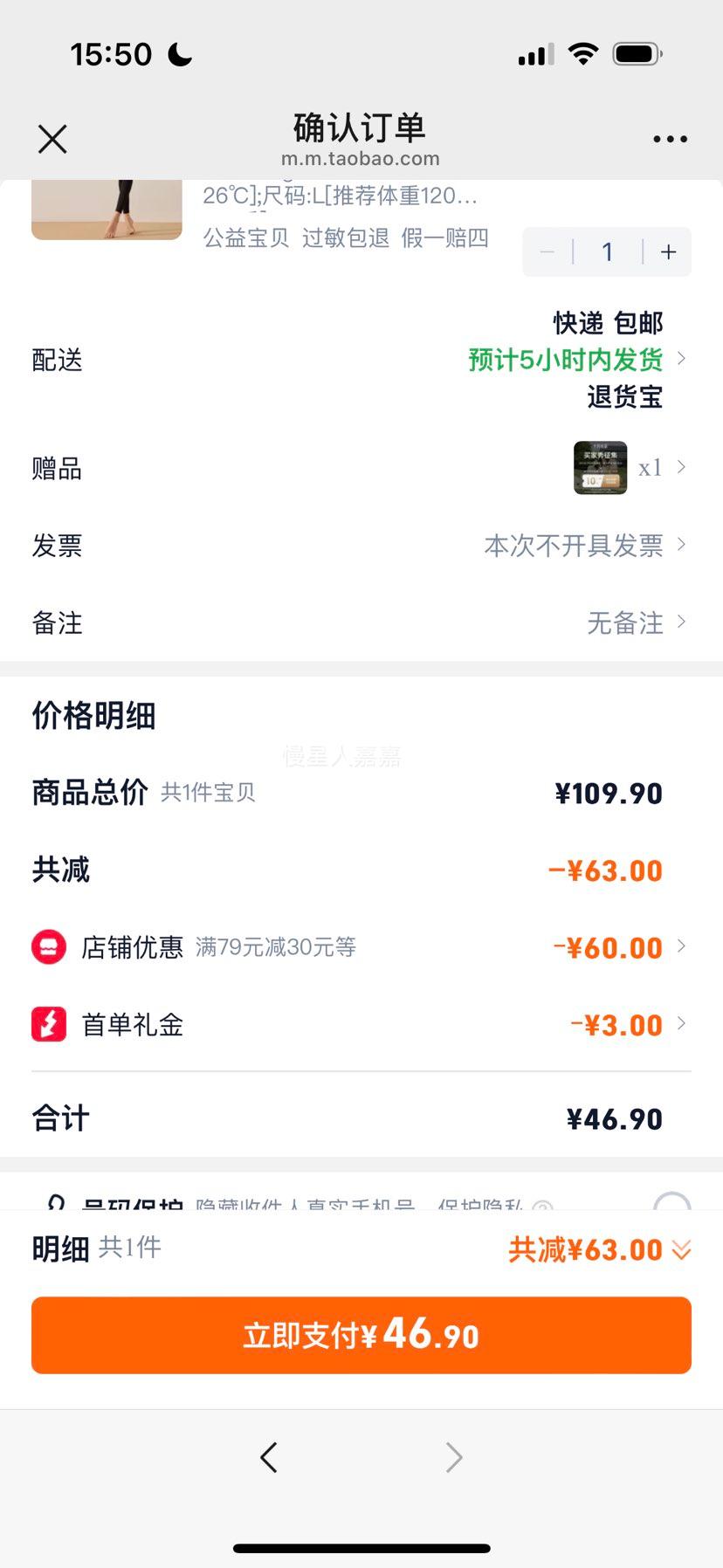Go back with the browser back arrow
723x1568 pixels.
269,1457
